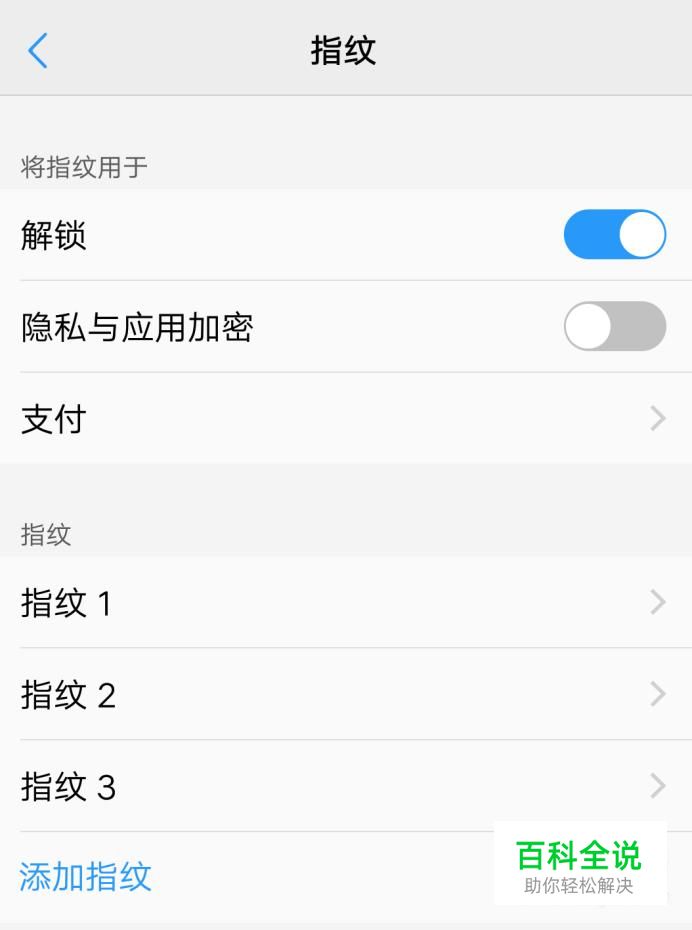Open the 支付 settings row
The width and height of the screenshot is (692, 930).
click(345, 419)
